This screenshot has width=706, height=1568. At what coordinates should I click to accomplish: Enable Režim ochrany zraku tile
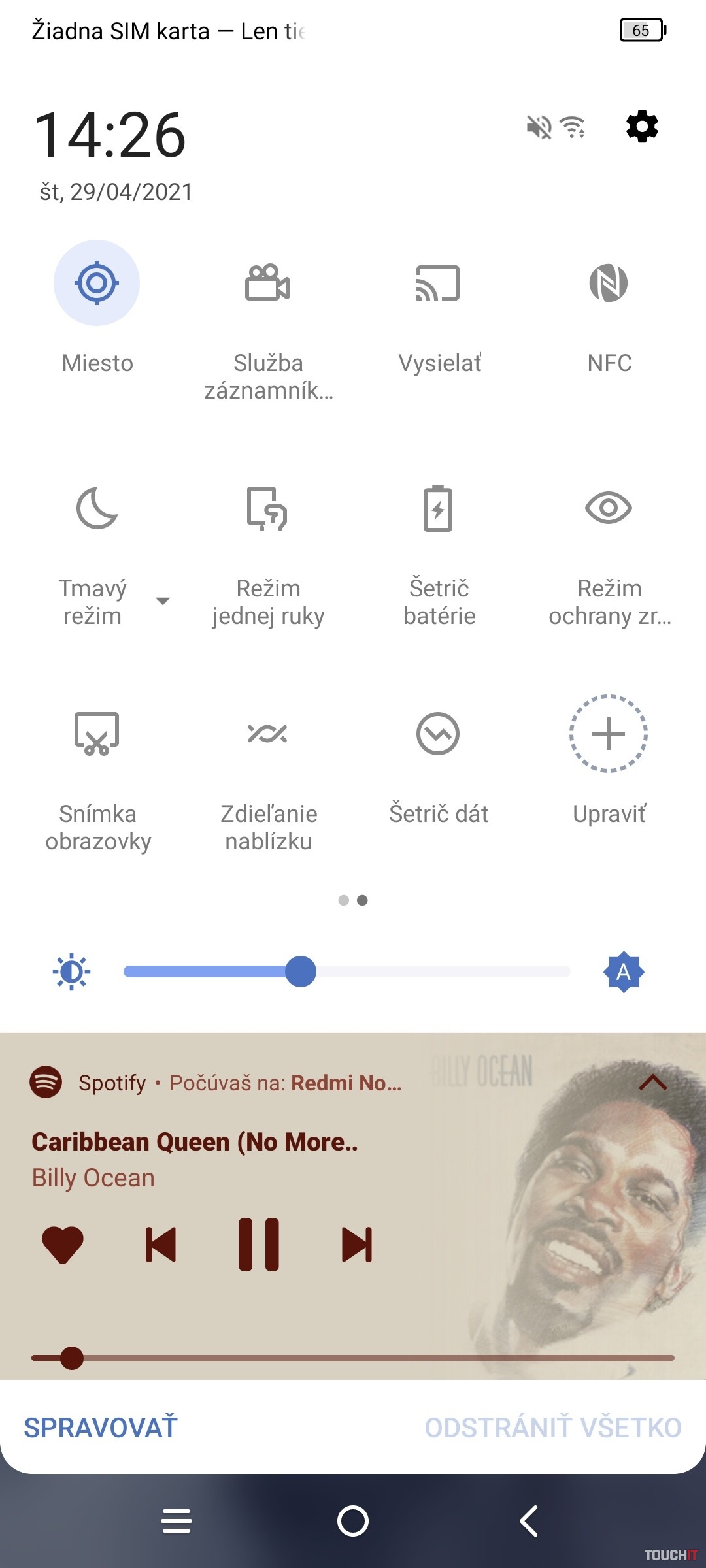(609, 508)
